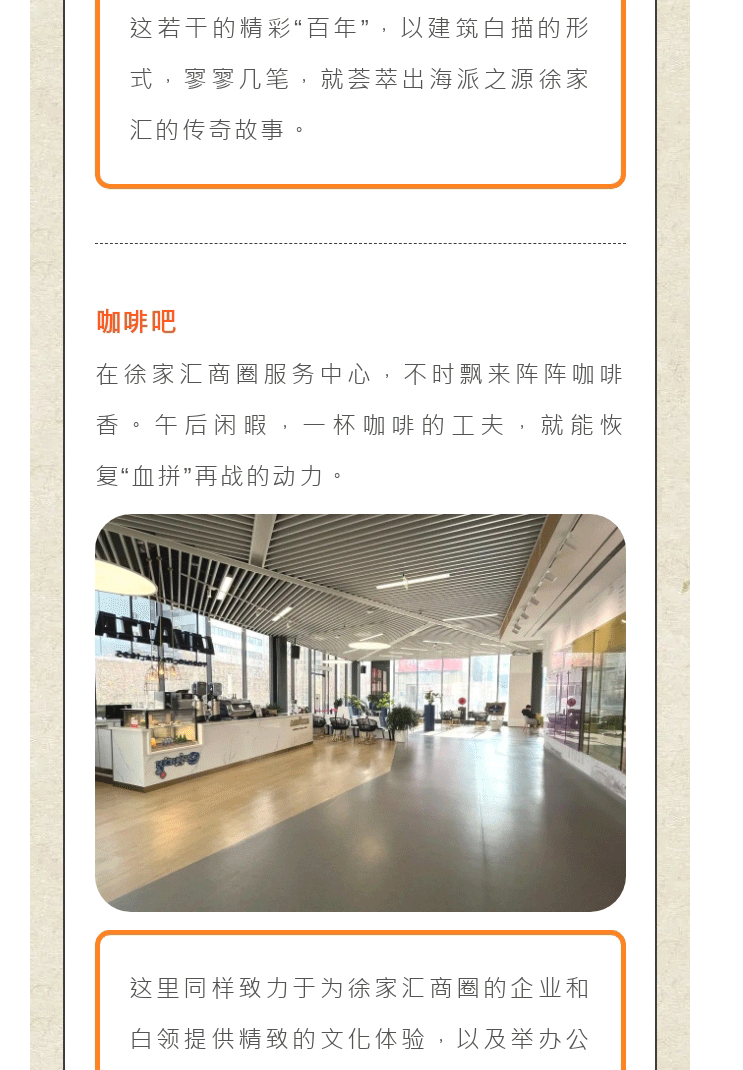
Task: Open the coffee bar interior photo
Action: 360,712
